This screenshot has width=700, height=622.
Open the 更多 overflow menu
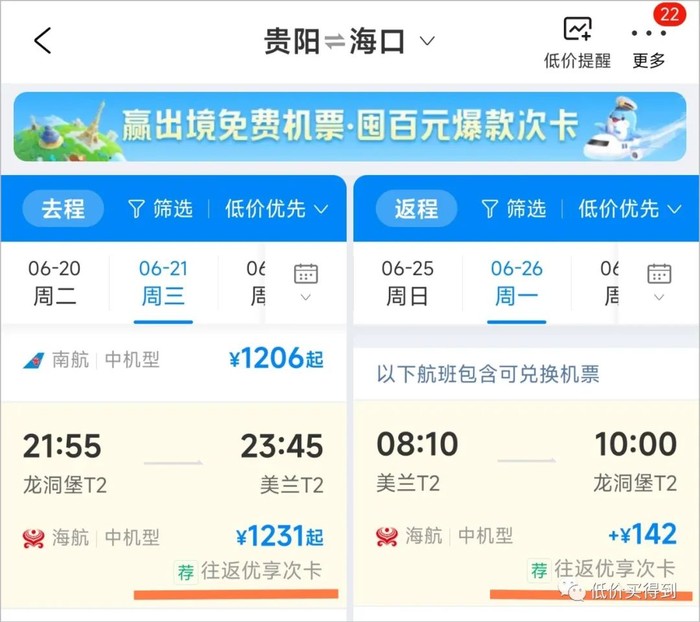point(649,42)
